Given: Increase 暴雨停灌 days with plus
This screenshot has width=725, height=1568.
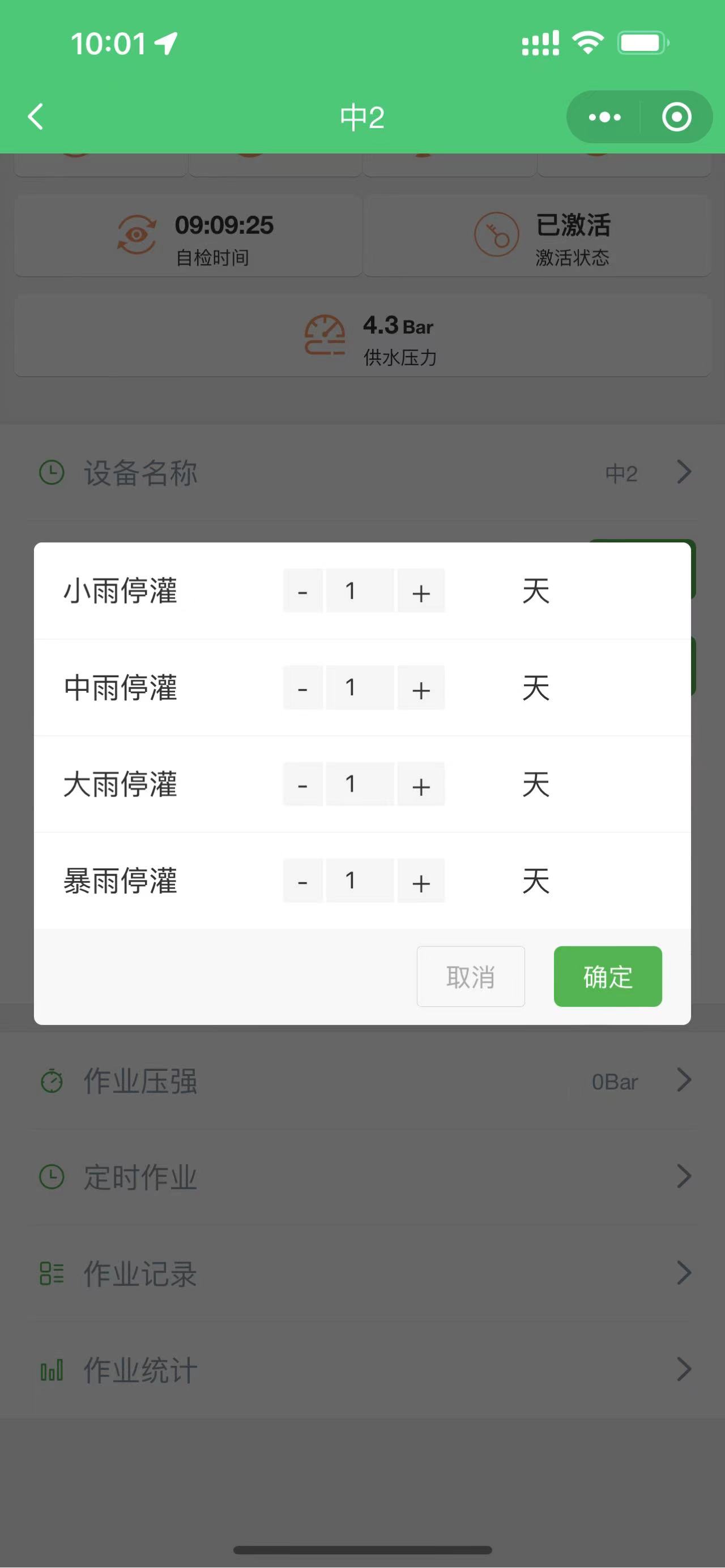Looking at the screenshot, I should click(421, 880).
